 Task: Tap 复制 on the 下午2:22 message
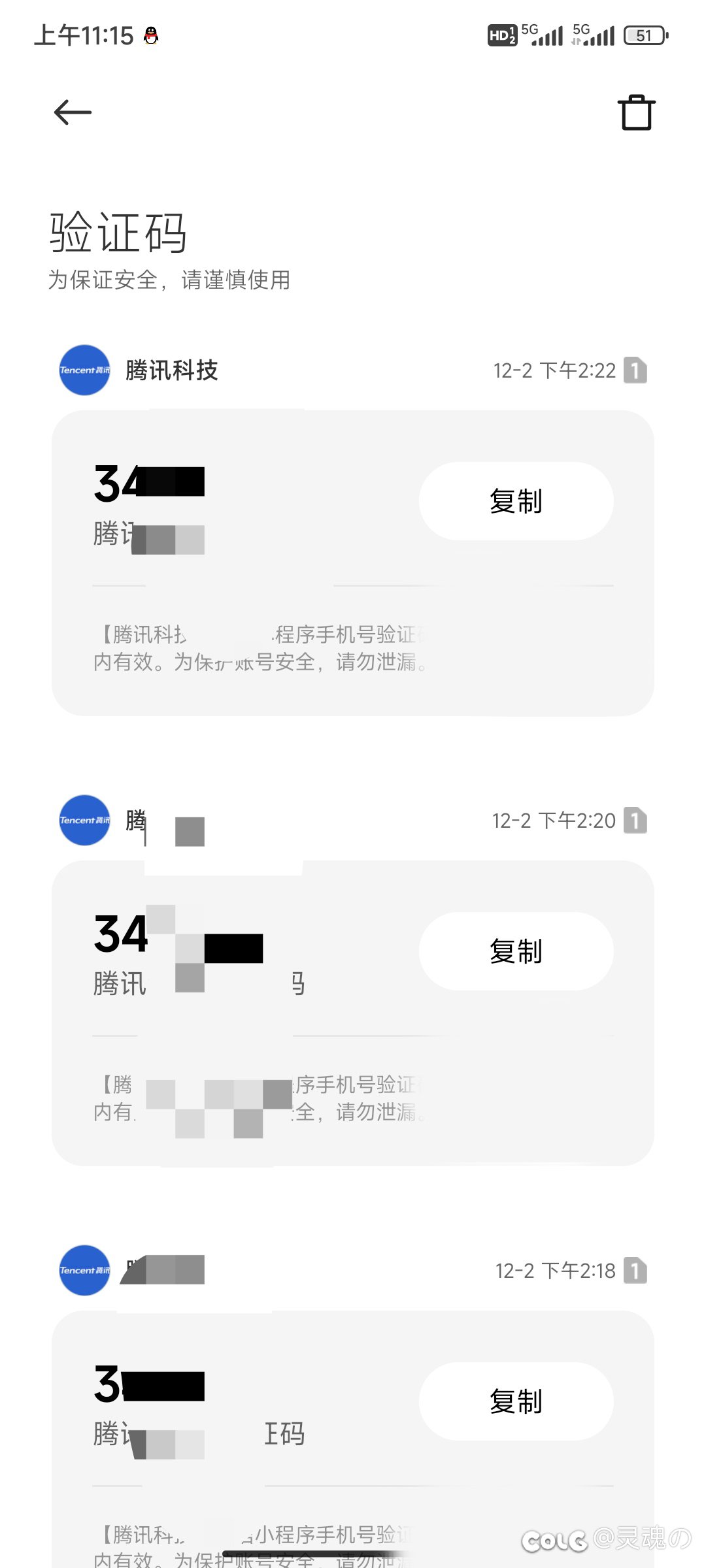[x=516, y=501]
